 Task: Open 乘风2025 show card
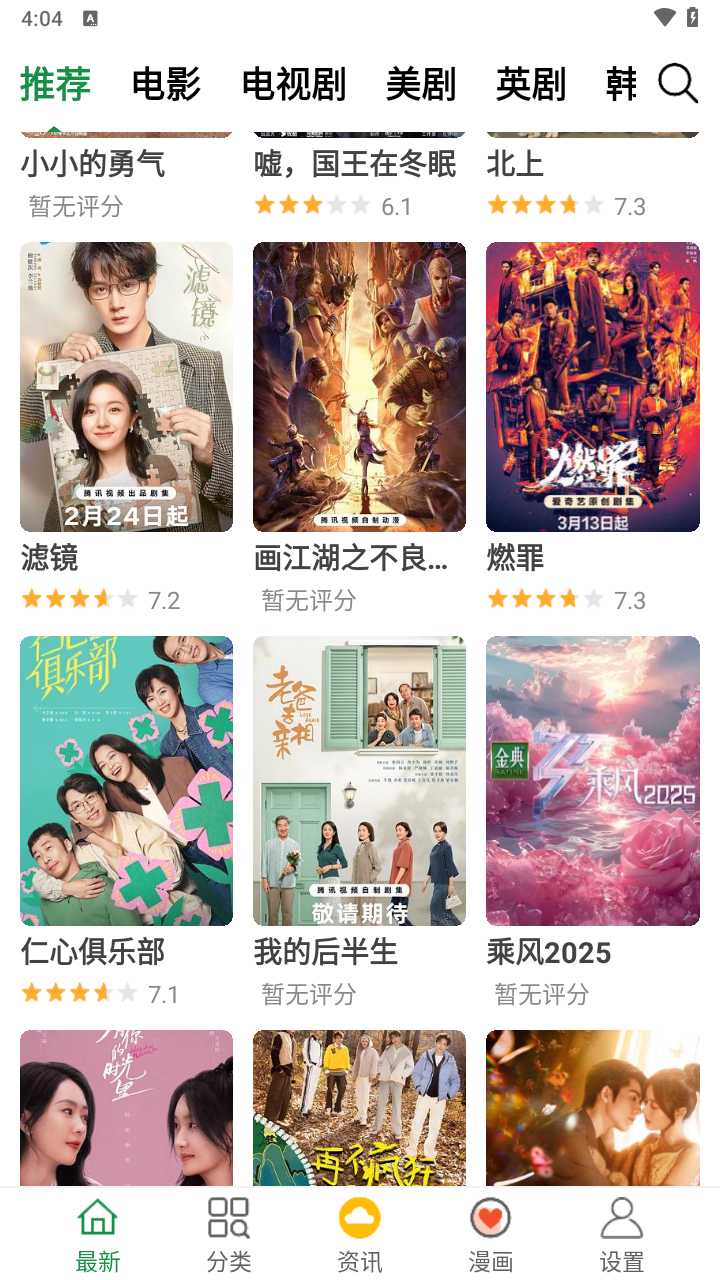tap(592, 781)
